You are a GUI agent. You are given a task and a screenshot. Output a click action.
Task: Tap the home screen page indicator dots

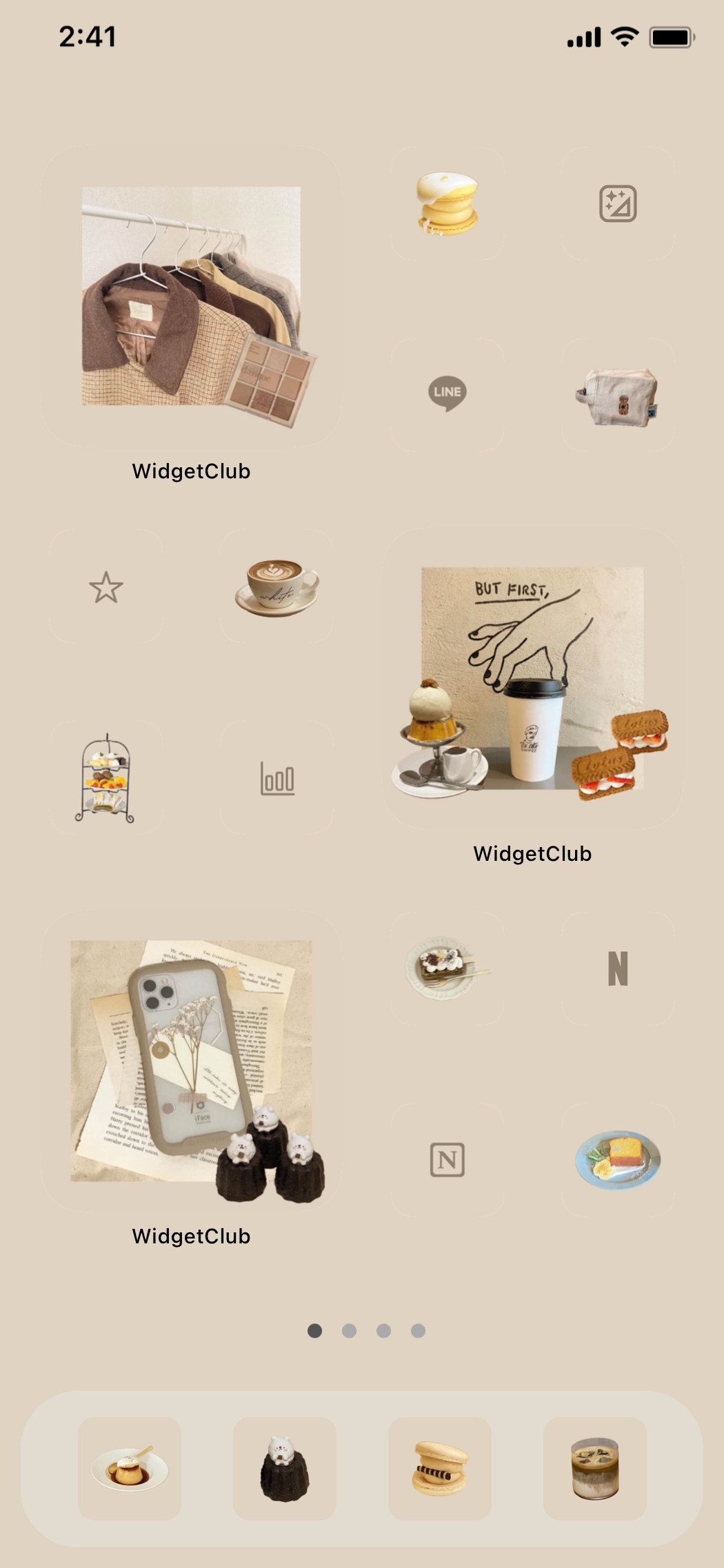click(x=366, y=1331)
